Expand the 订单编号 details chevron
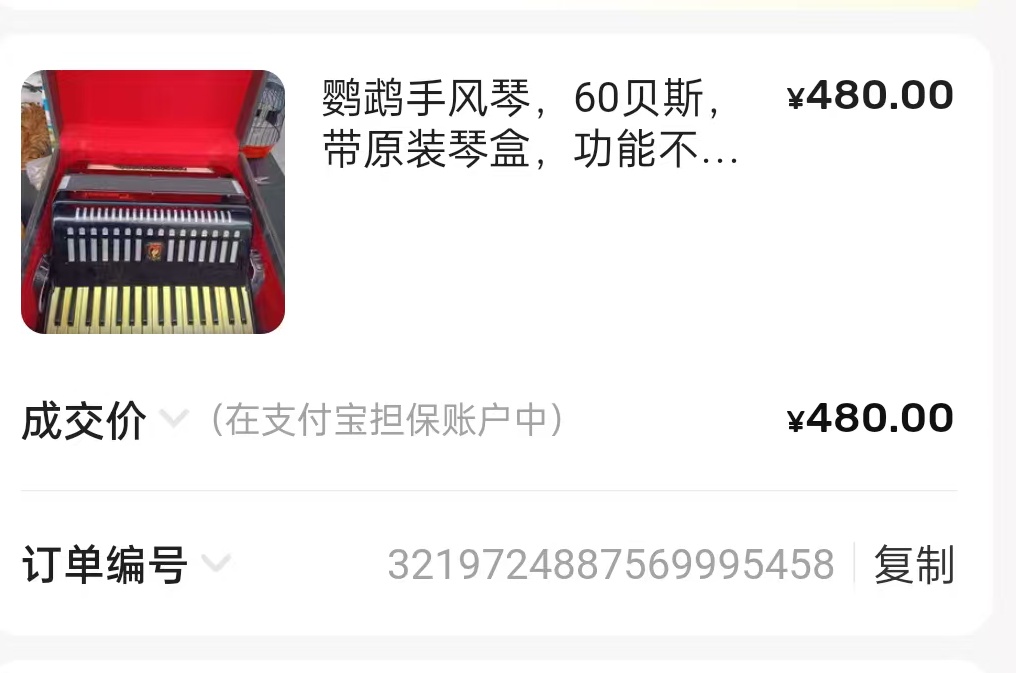The width and height of the screenshot is (1016, 673). click(215, 565)
